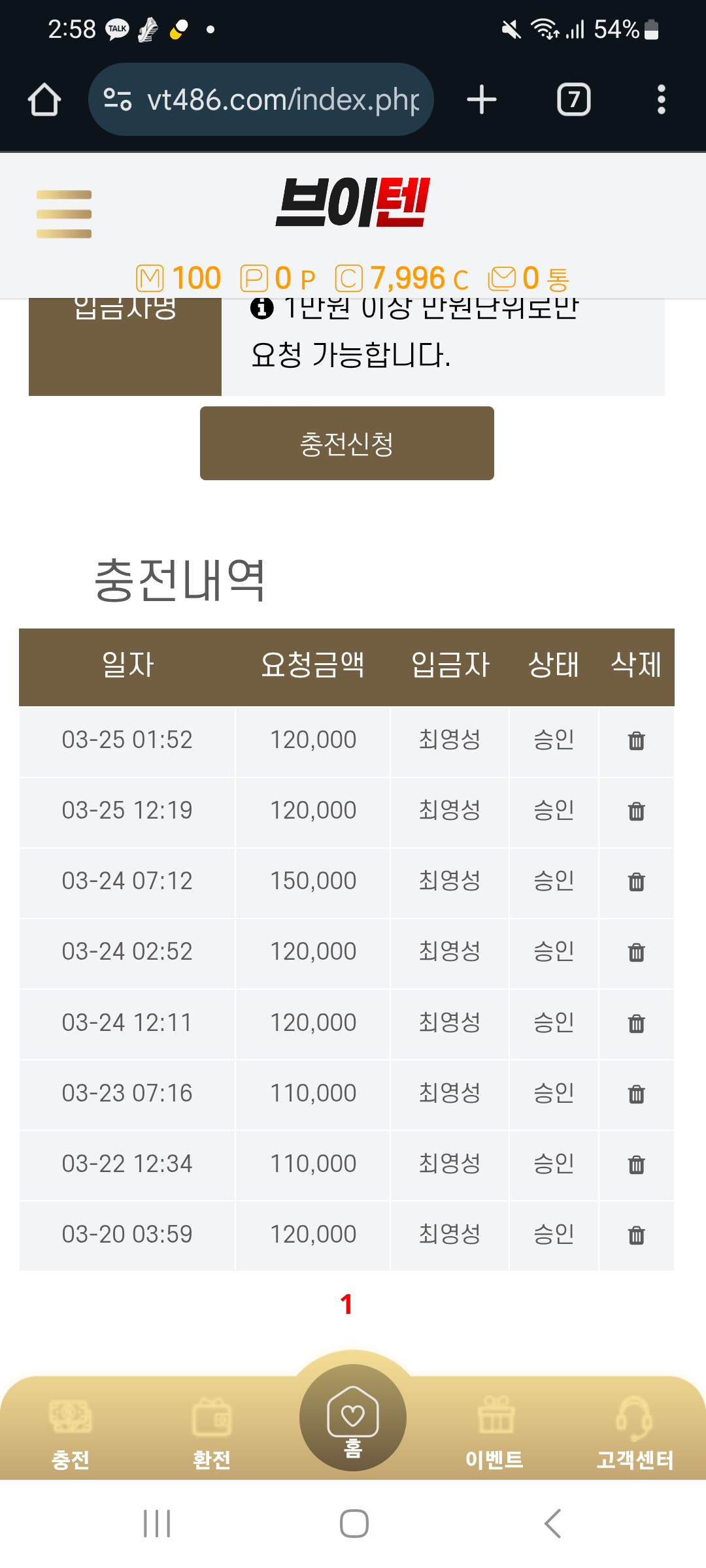
Task: Open a new browser tab
Action: 482,99
